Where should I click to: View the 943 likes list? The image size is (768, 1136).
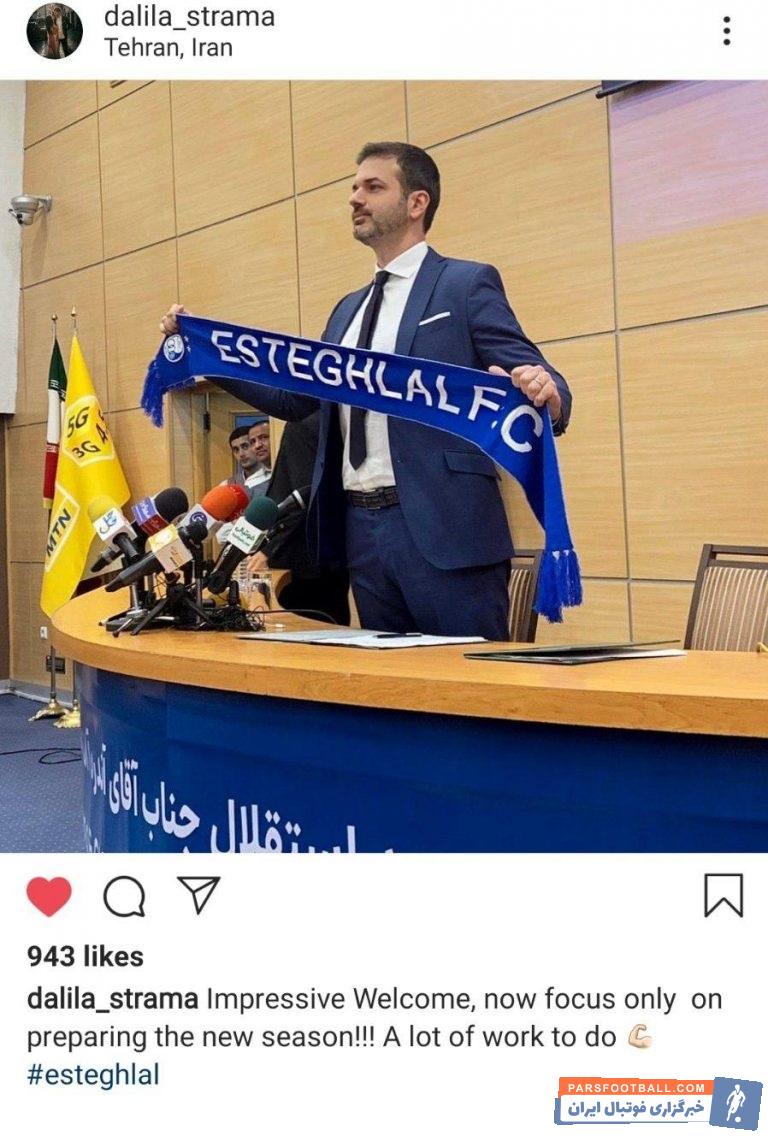pos(85,956)
